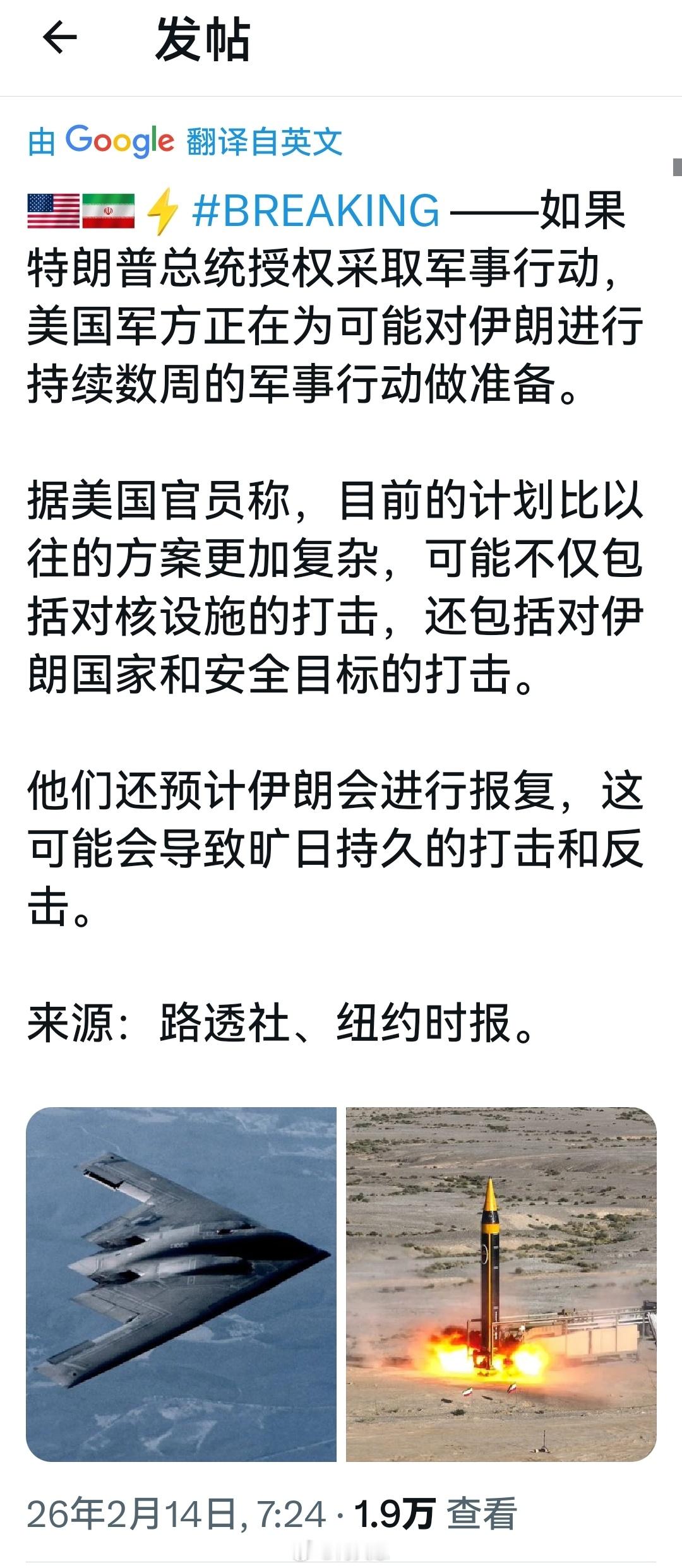Tap the lightning bolt emoji before #BREAKING
Image resolution: width=682 pixels, height=1568 pixels.
tap(164, 211)
